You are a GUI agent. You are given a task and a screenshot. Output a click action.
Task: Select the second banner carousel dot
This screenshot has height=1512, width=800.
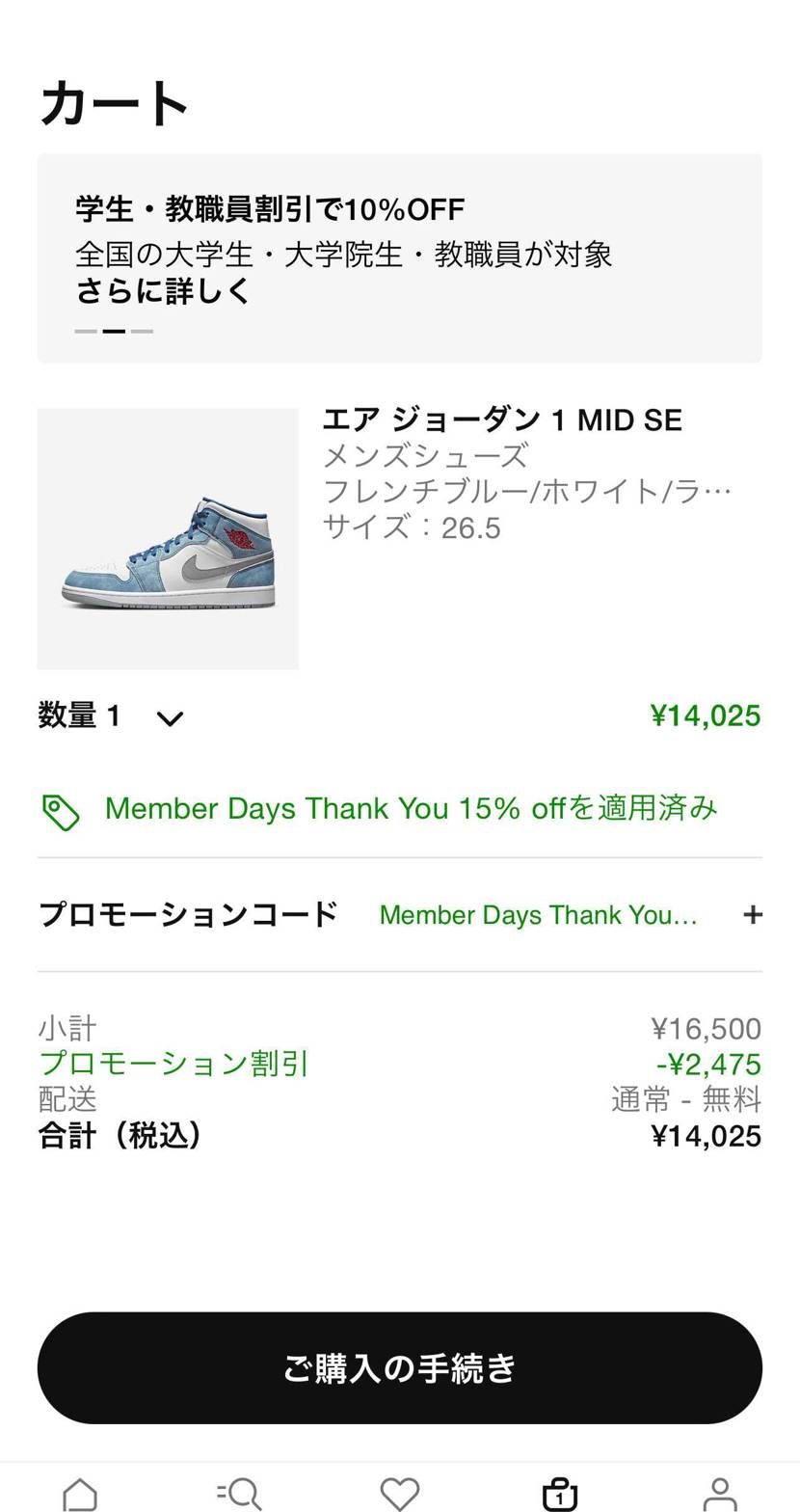tap(112, 331)
